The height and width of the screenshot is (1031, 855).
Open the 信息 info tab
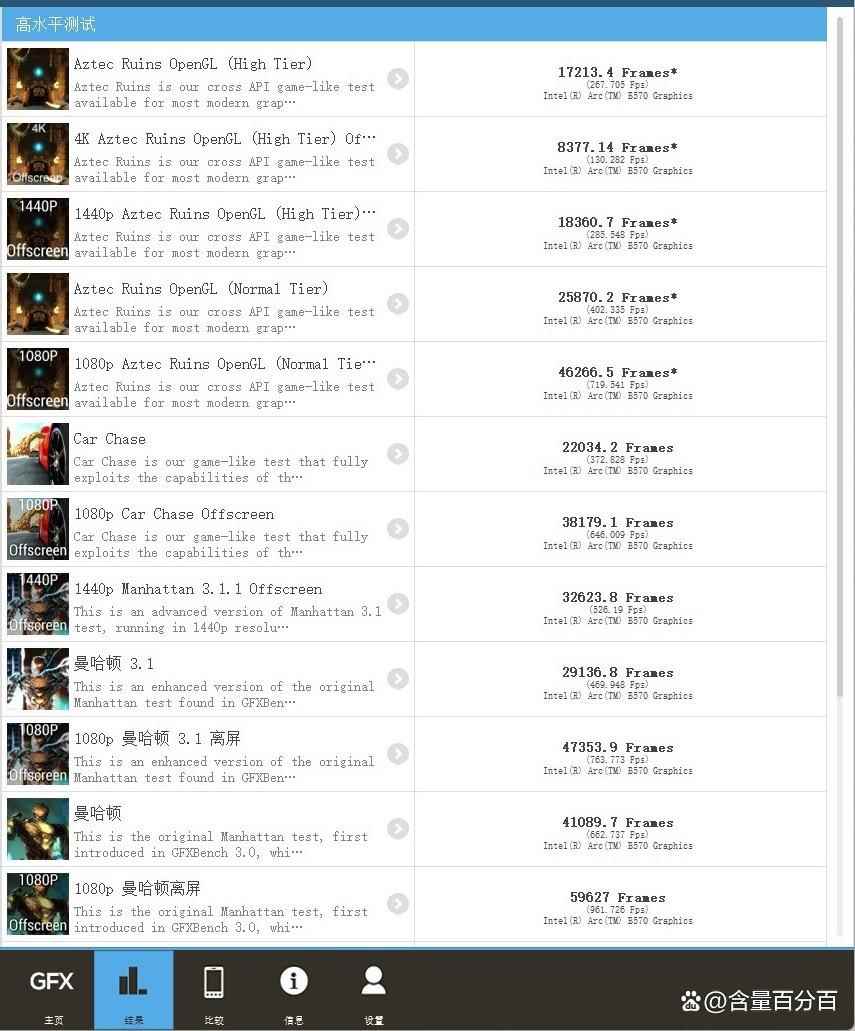pos(293,990)
